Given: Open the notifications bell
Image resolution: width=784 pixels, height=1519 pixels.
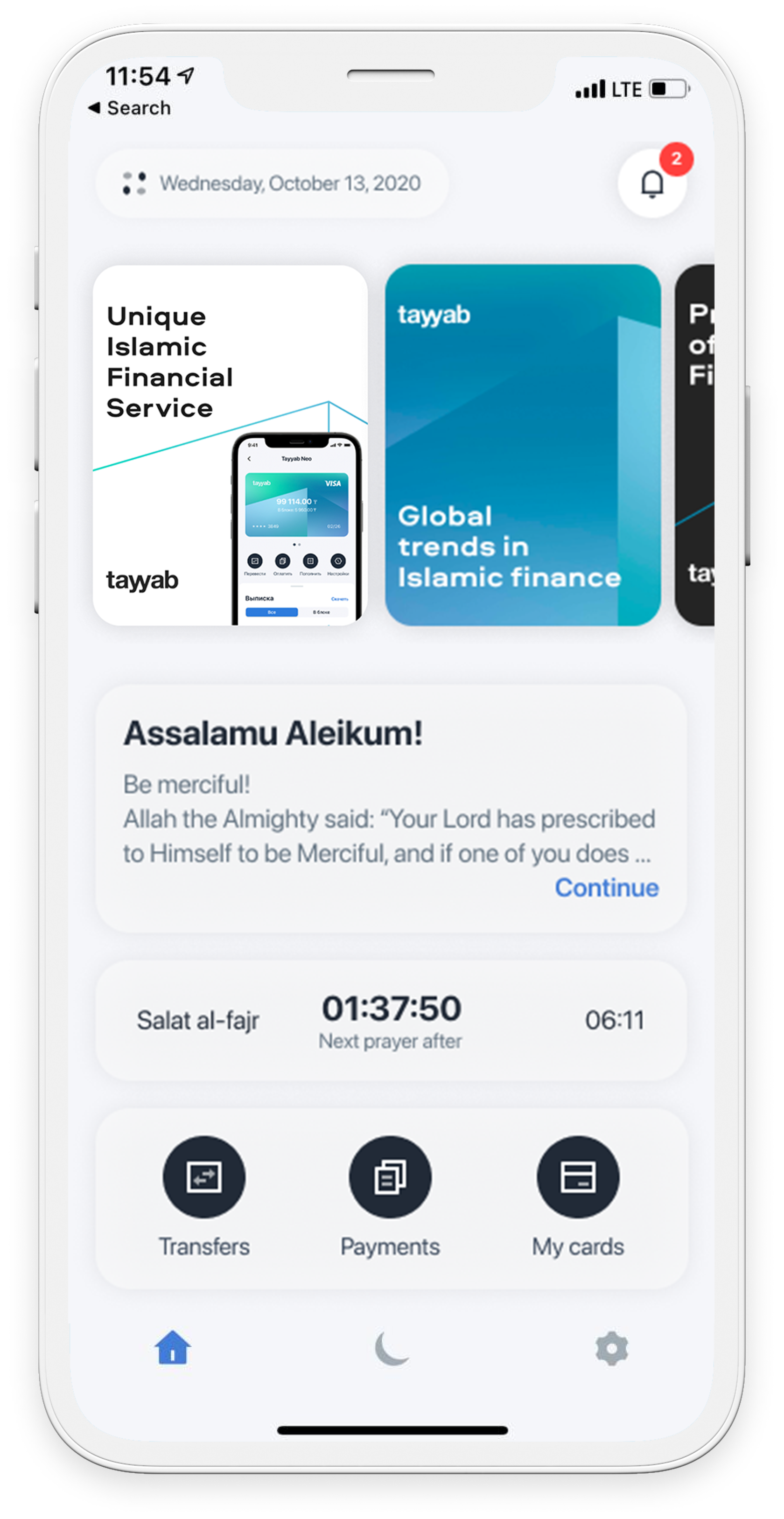Looking at the screenshot, I should (652, 184).
